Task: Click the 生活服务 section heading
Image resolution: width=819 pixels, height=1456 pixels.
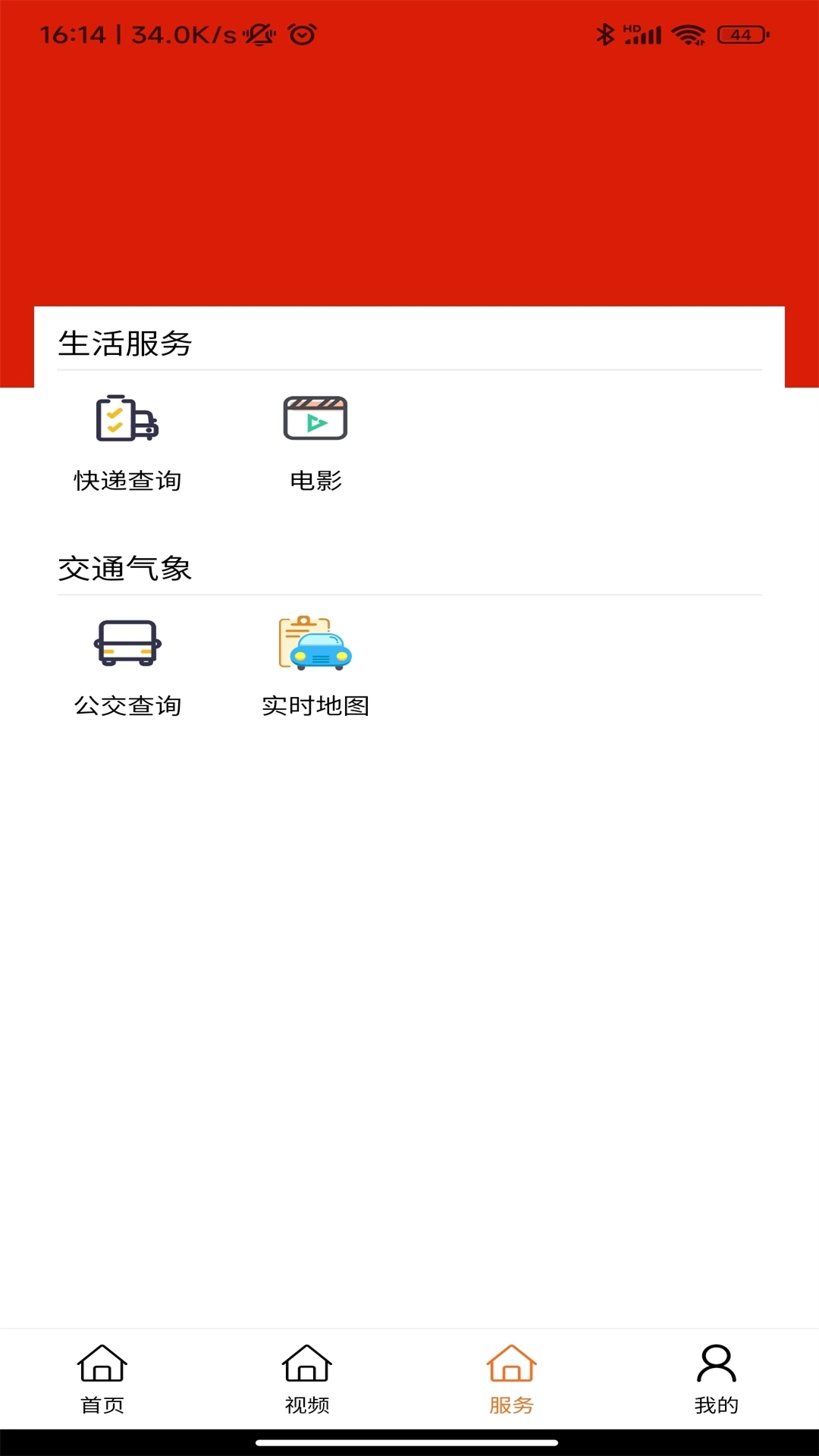Action: (x=126, y=343)
